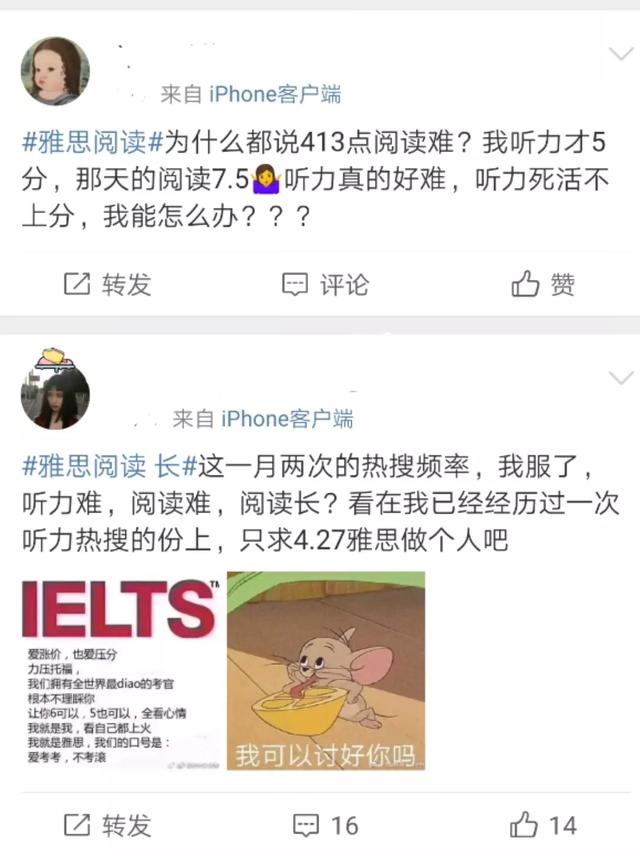This screenshot has width=640, height=856.
Task: Comment on the first post via 评论
Action: [325, 285]
